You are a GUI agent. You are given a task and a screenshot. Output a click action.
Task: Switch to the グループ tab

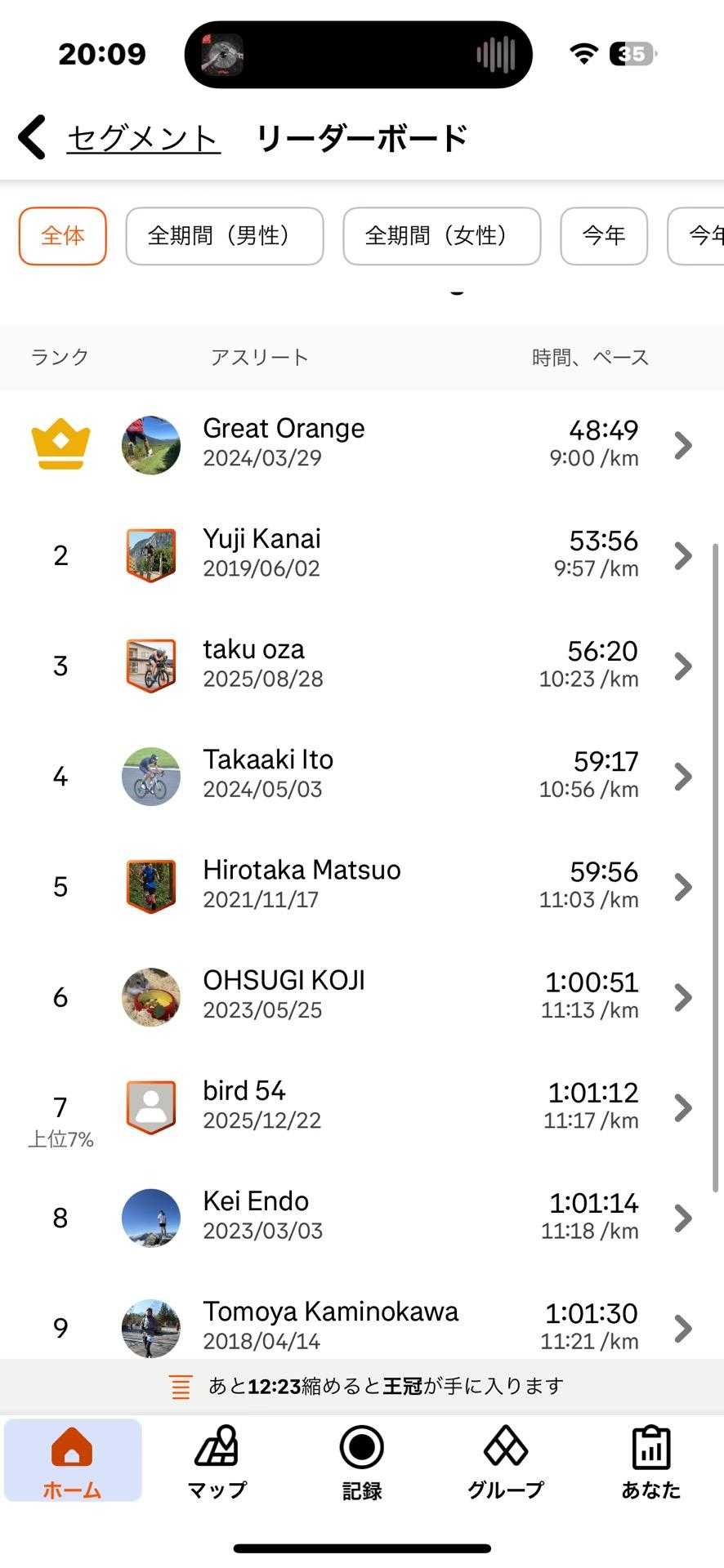click(x=506, y=1463)
